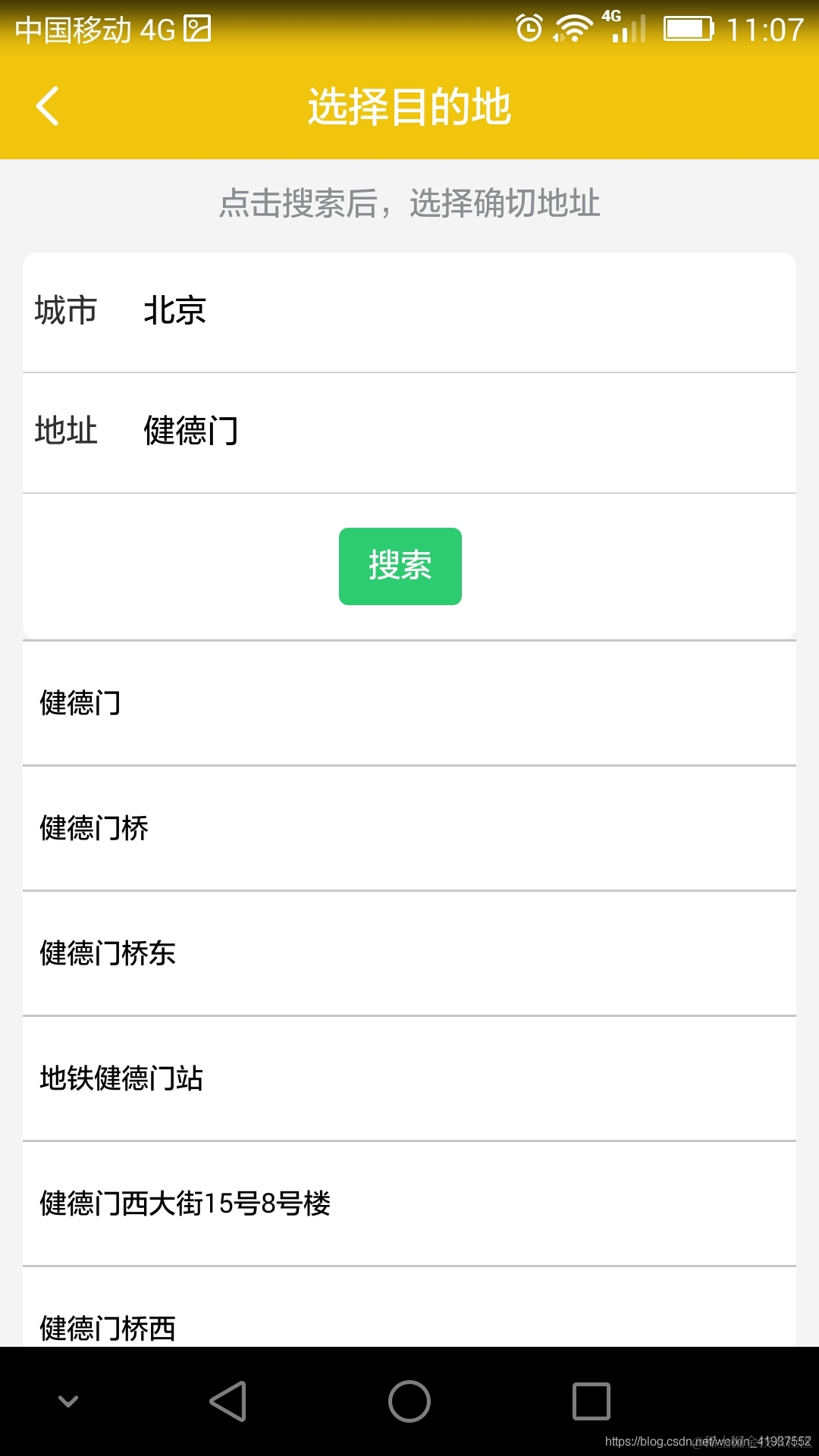The width and height of the screenshot is (819, 1456).
Task: Choose 健德门西大街15号8号楼
Action: tap(409, 1203)
